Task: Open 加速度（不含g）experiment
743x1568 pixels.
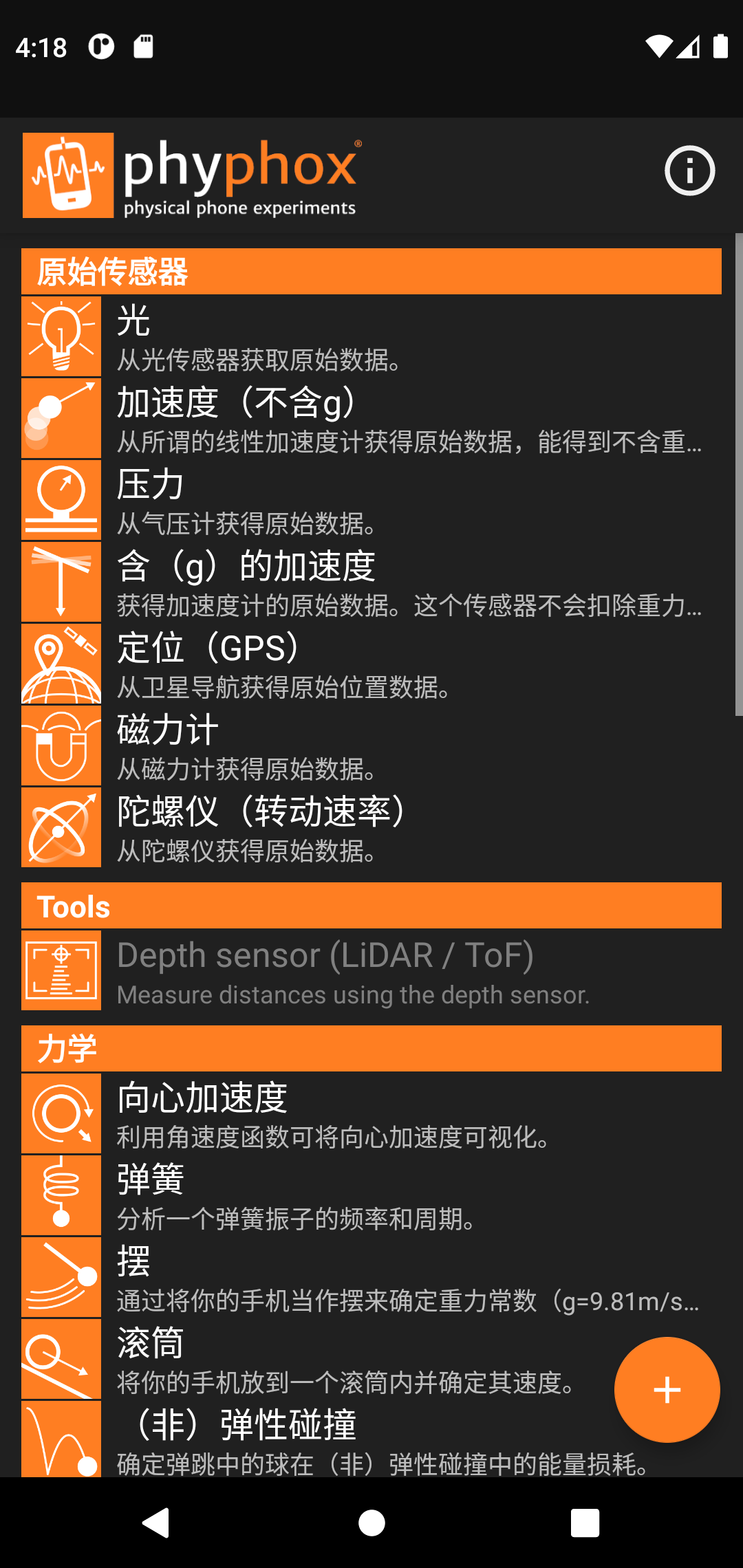Action: coord(371,419)
